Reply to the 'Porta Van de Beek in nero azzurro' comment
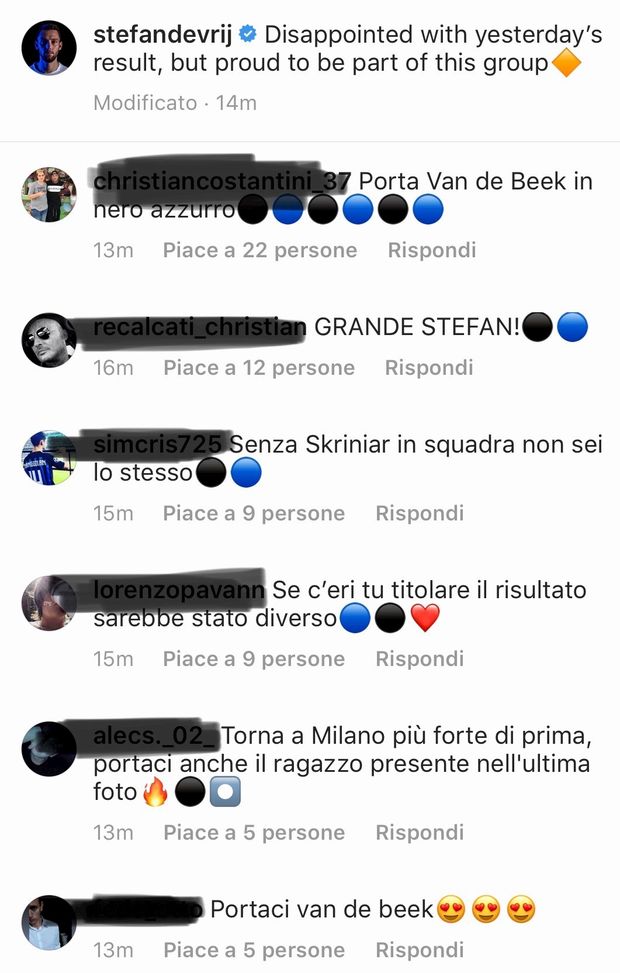This screenshot has height=973, width=620. (431, 250)
